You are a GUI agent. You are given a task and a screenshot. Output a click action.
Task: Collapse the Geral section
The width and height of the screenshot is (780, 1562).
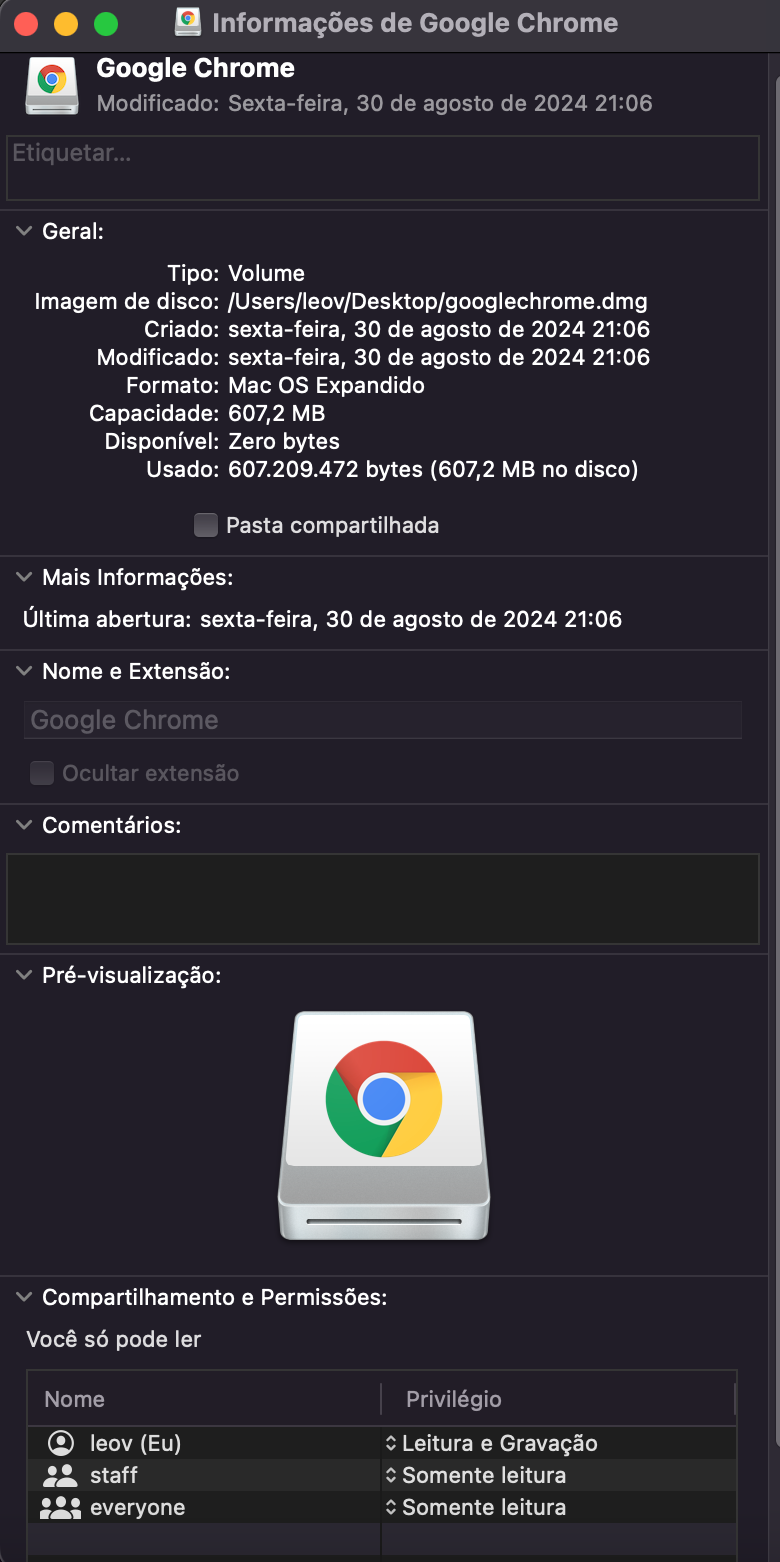tap(24, 231)
